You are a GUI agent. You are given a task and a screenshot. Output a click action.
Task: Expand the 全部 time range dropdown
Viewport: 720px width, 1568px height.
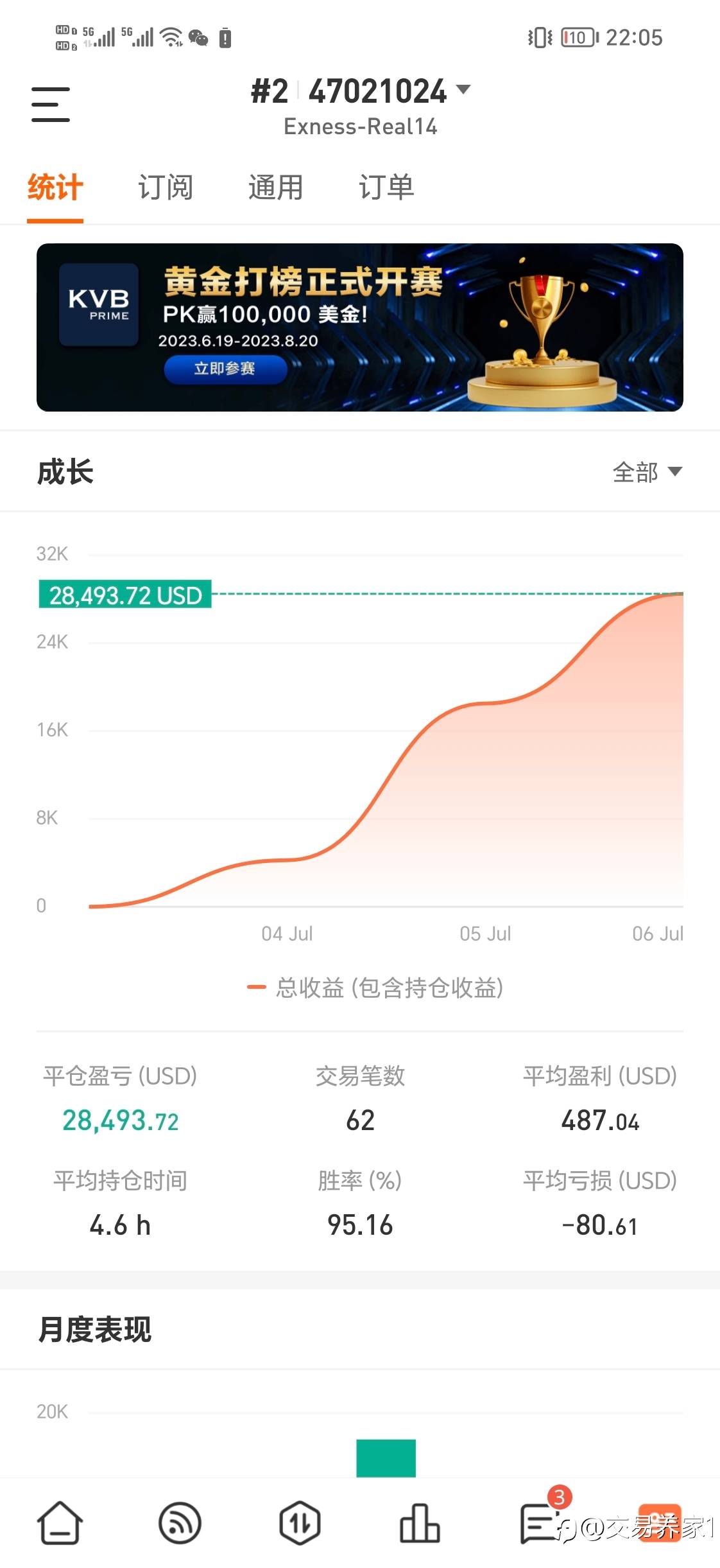click(647, 472)
